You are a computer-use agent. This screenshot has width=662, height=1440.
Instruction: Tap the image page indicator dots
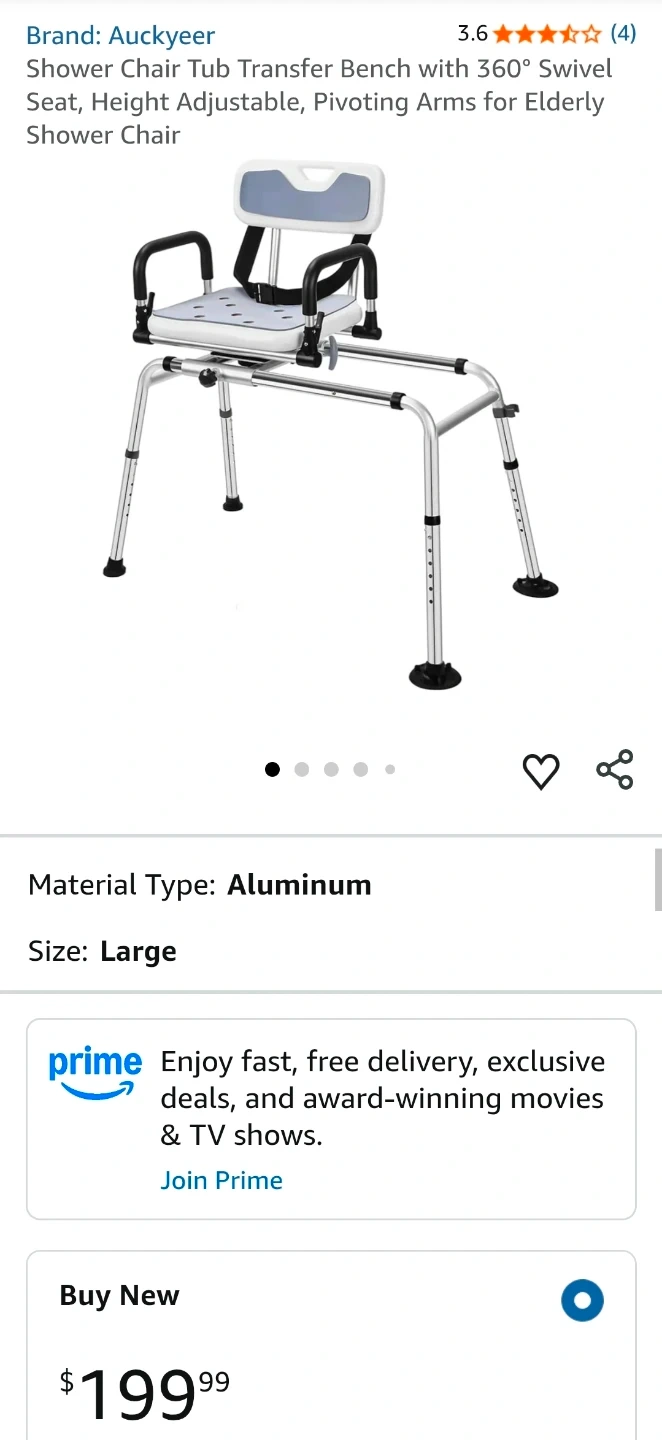coord(330,769)
